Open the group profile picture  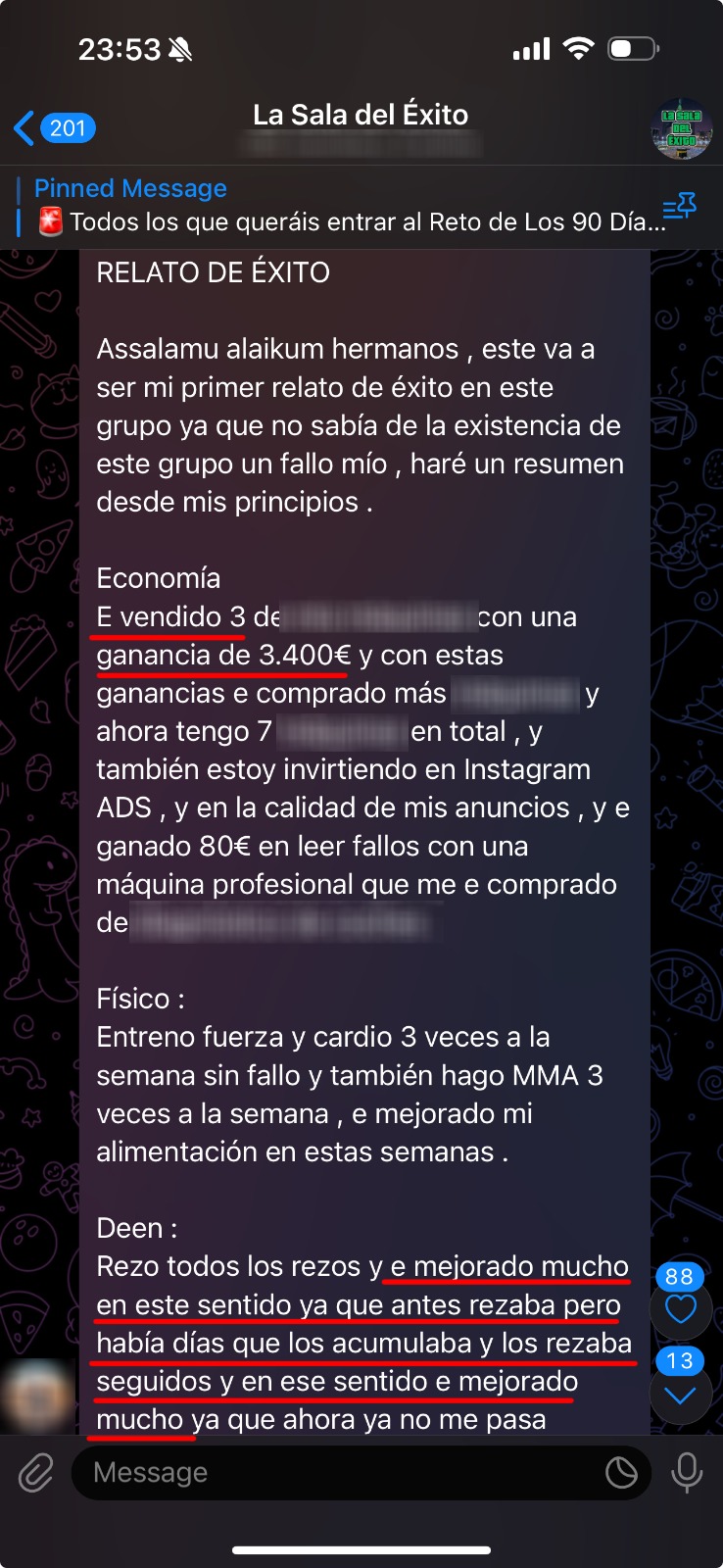click(681, 128)
